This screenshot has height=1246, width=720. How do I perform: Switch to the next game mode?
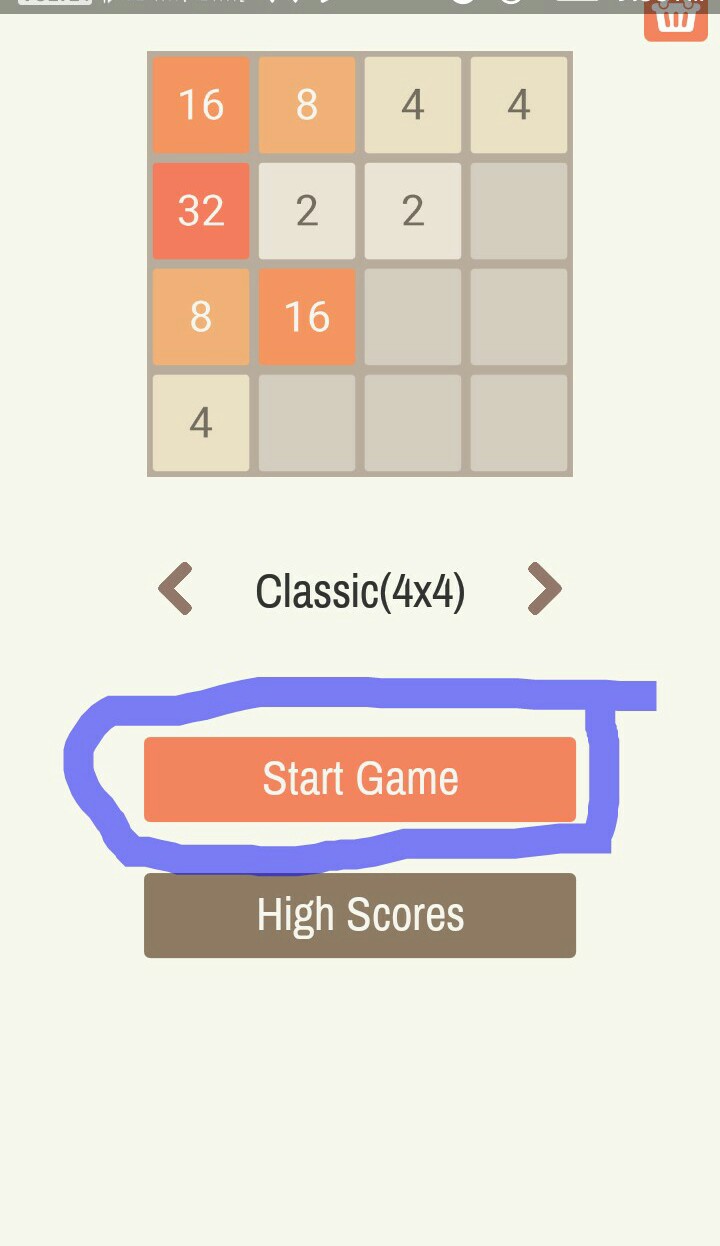point(544,589)
